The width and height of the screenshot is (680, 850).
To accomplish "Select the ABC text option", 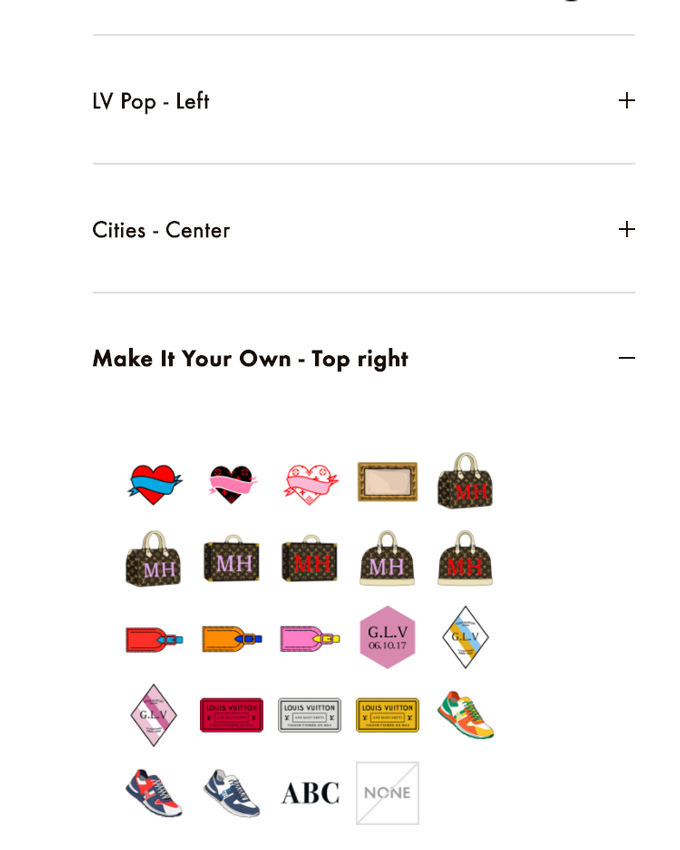I will point(310,793).
